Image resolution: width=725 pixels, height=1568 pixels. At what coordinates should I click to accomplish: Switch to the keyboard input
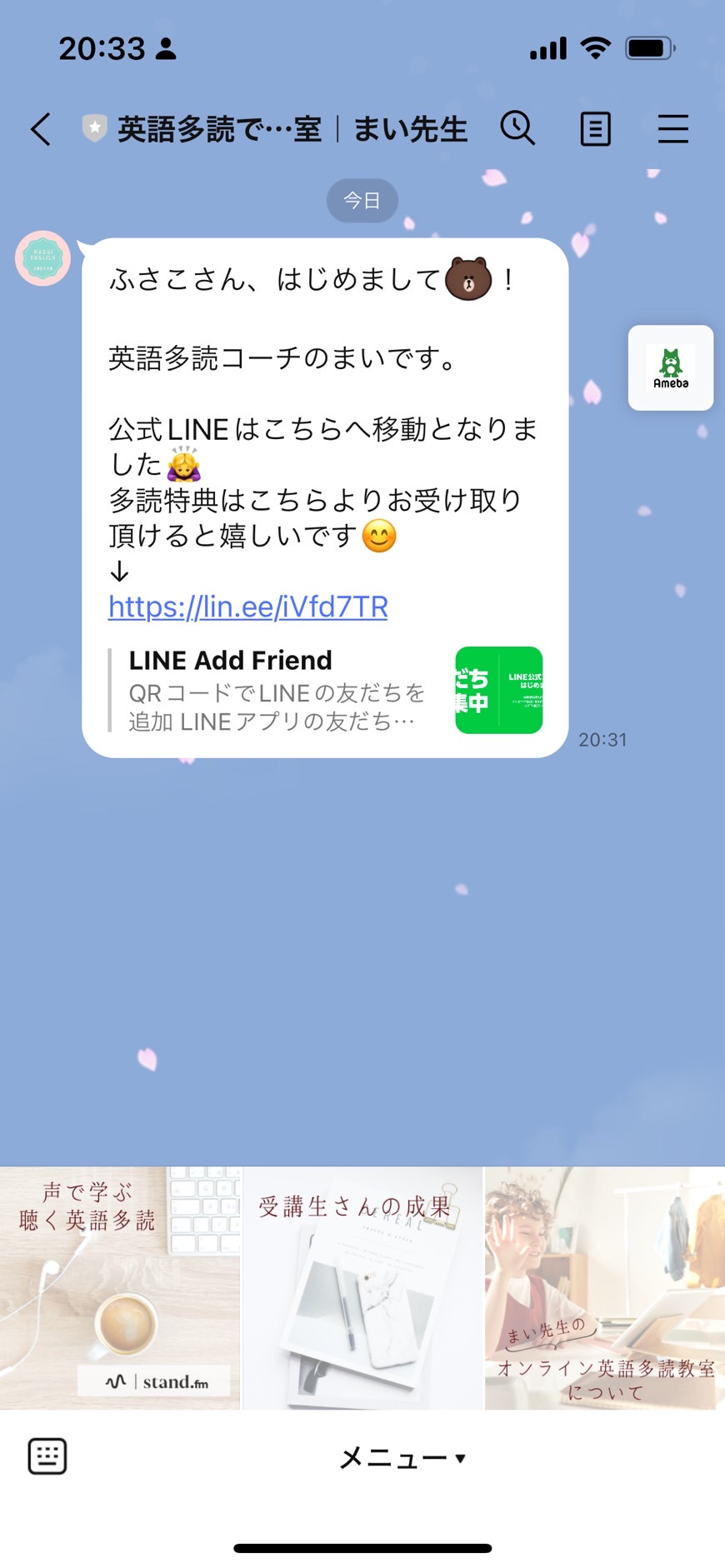tap(47, 1456)
